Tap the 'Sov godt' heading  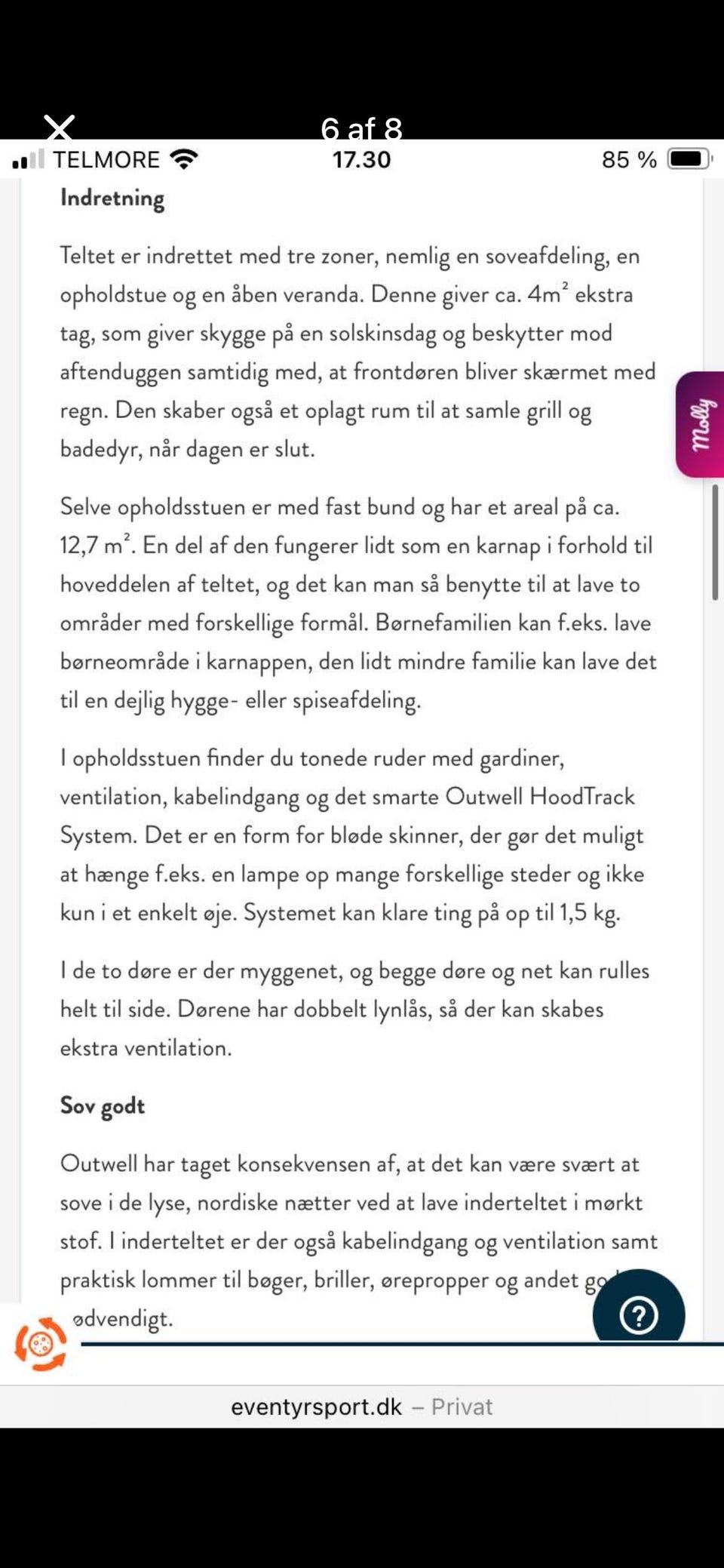(x=103, y=1105)
